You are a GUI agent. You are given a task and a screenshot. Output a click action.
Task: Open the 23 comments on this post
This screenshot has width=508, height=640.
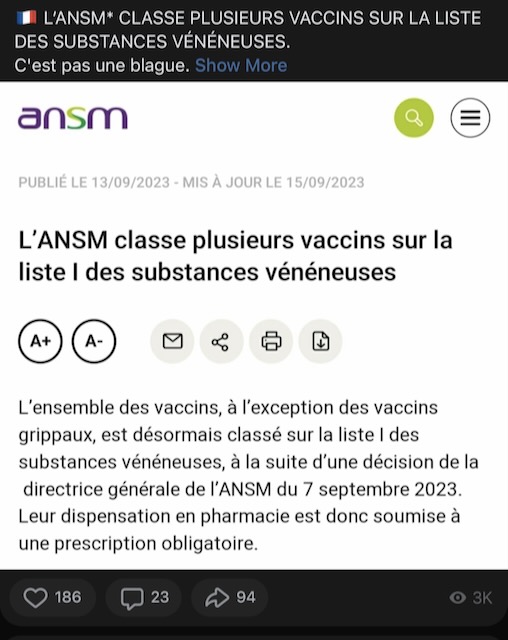coord(144,598)
